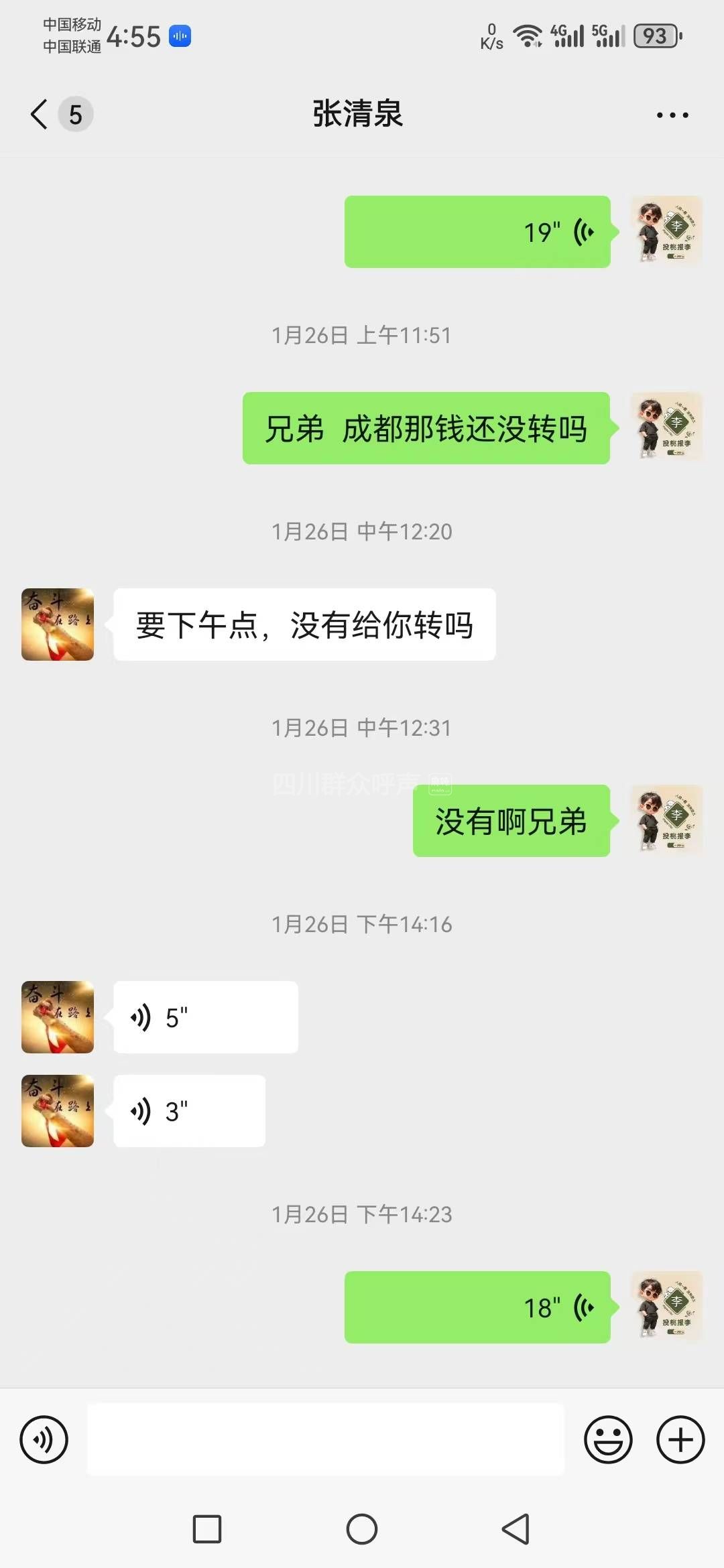The width and height of the screenshot is (724, 1568).
Task: Open recent apps with the square button
Action: [x=207, y=1529]
